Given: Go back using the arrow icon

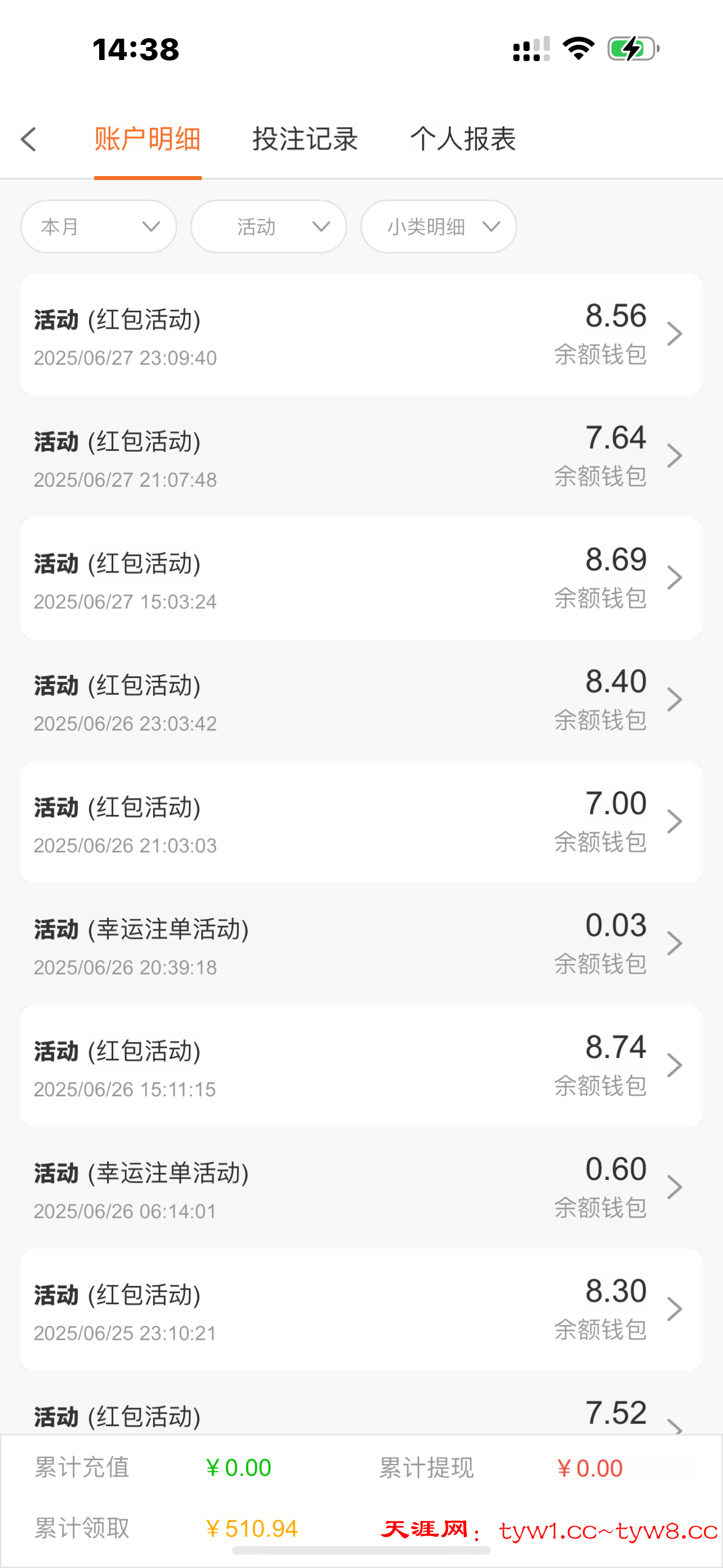Looking at the screenshot, I should pos(29,140).
